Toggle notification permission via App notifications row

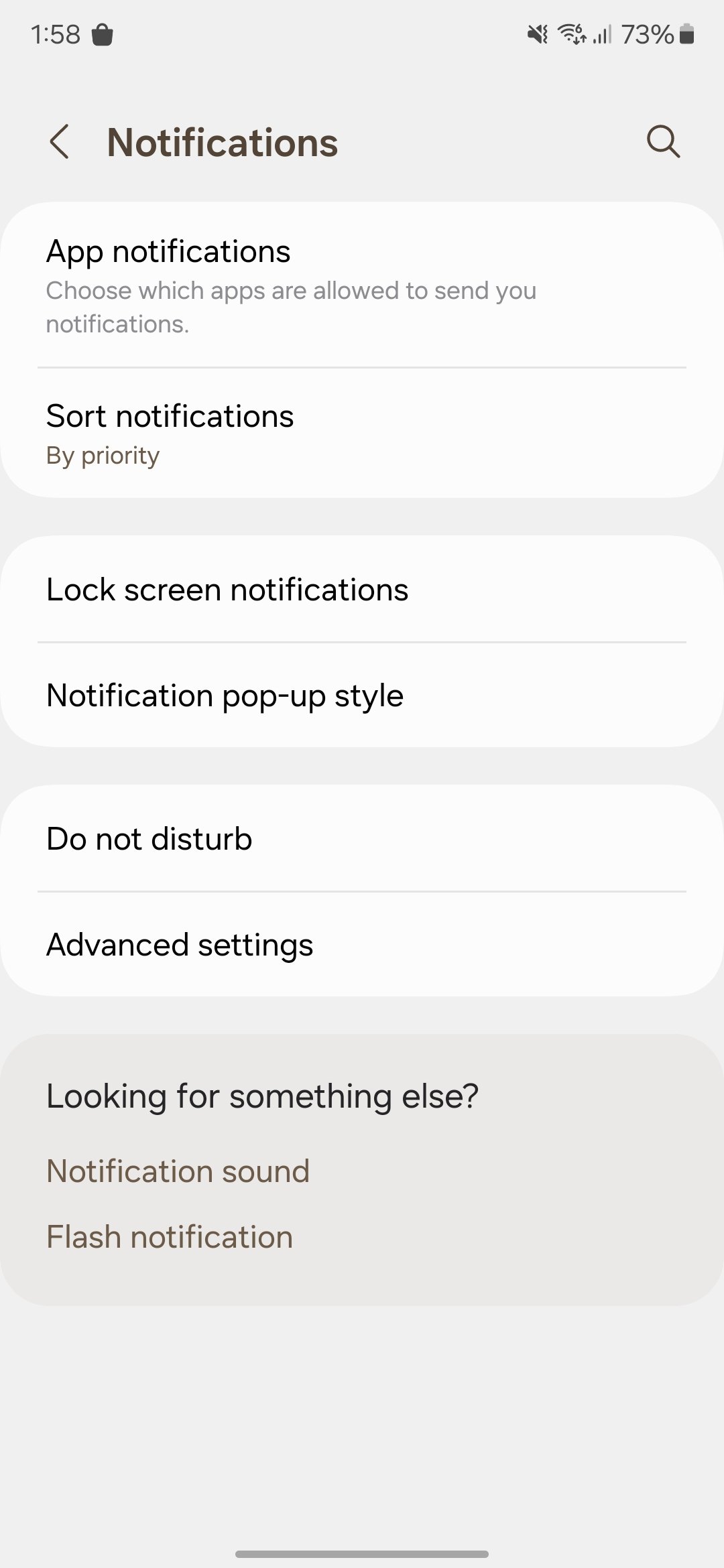tap(362, 285)
